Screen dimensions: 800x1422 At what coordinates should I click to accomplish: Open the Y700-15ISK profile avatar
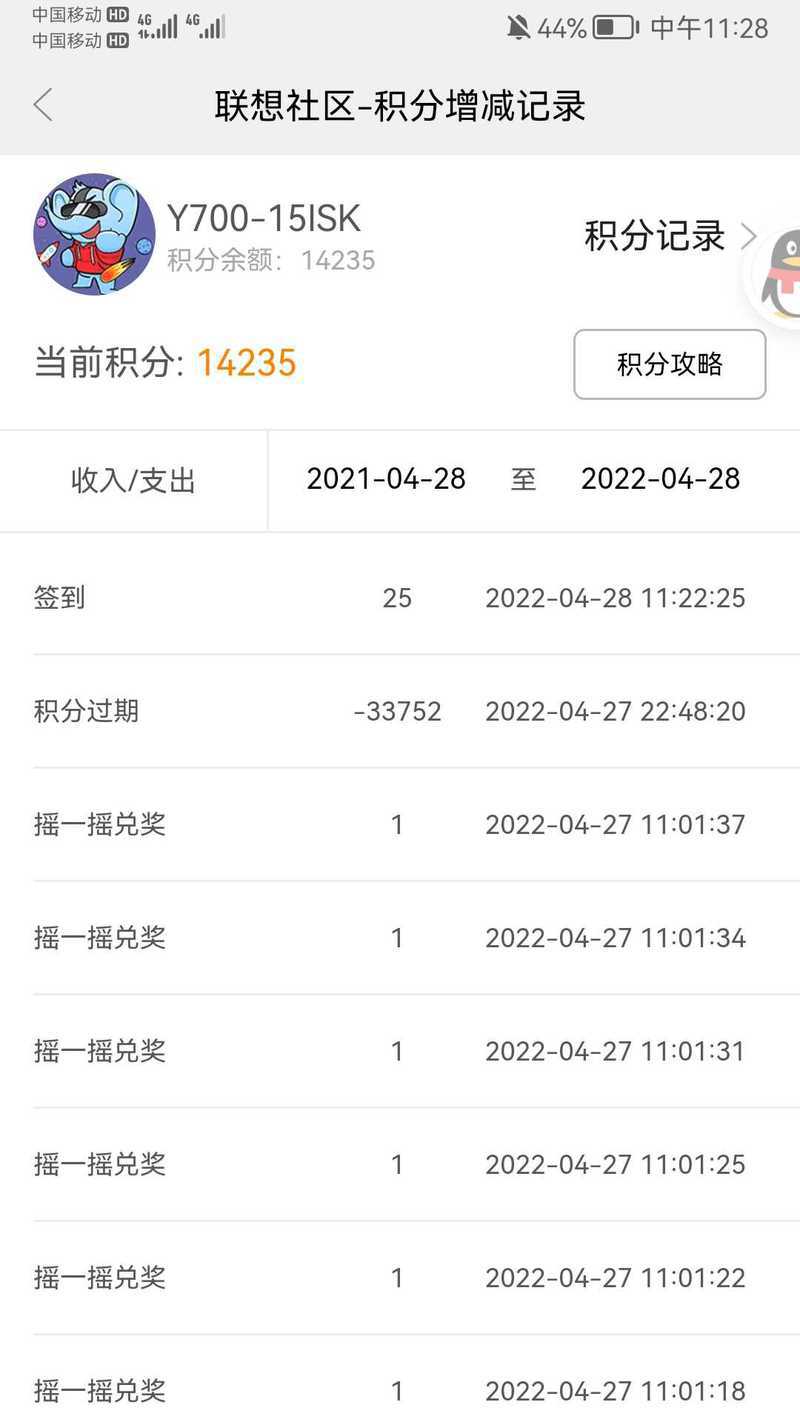pos(94,234)
